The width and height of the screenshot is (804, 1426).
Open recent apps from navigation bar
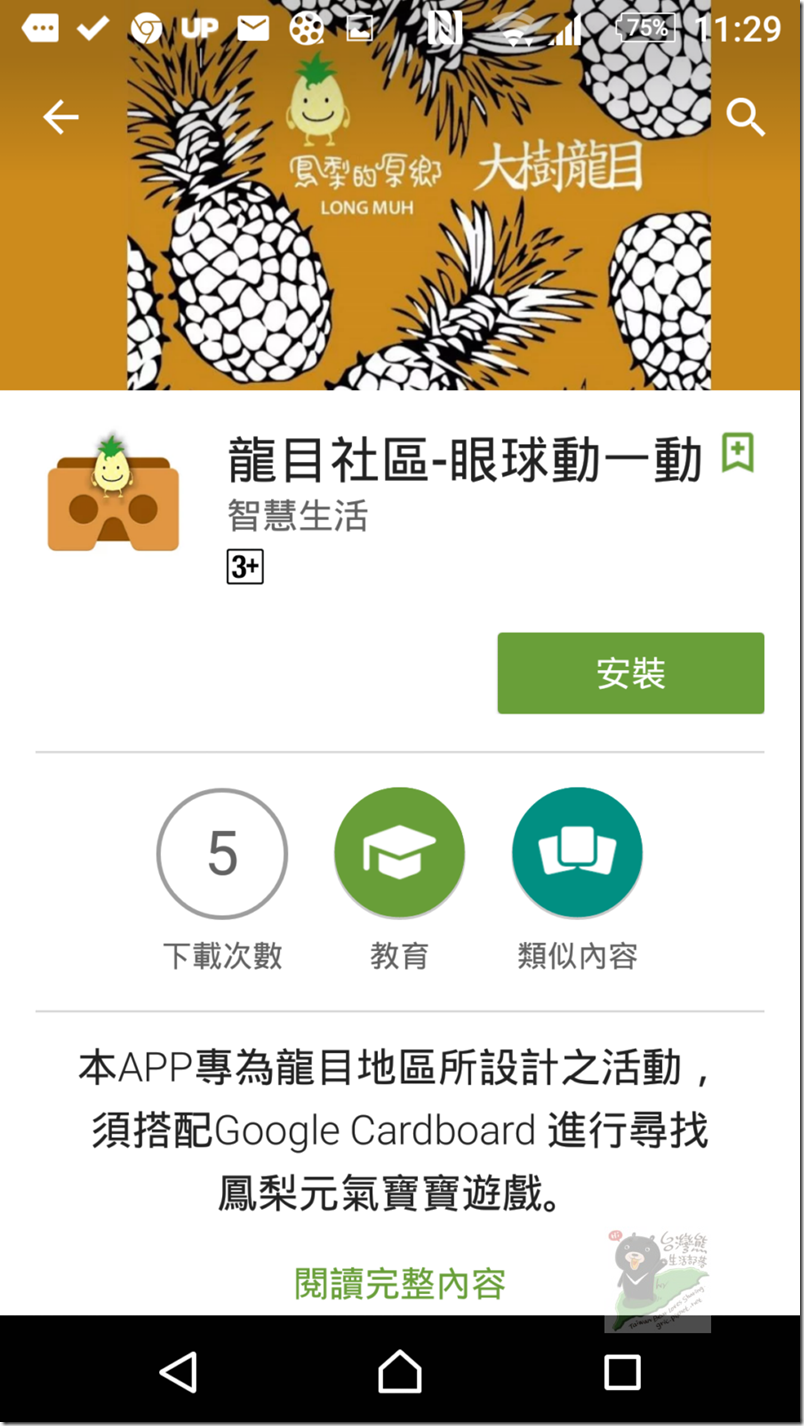(x=621, y=1371)
